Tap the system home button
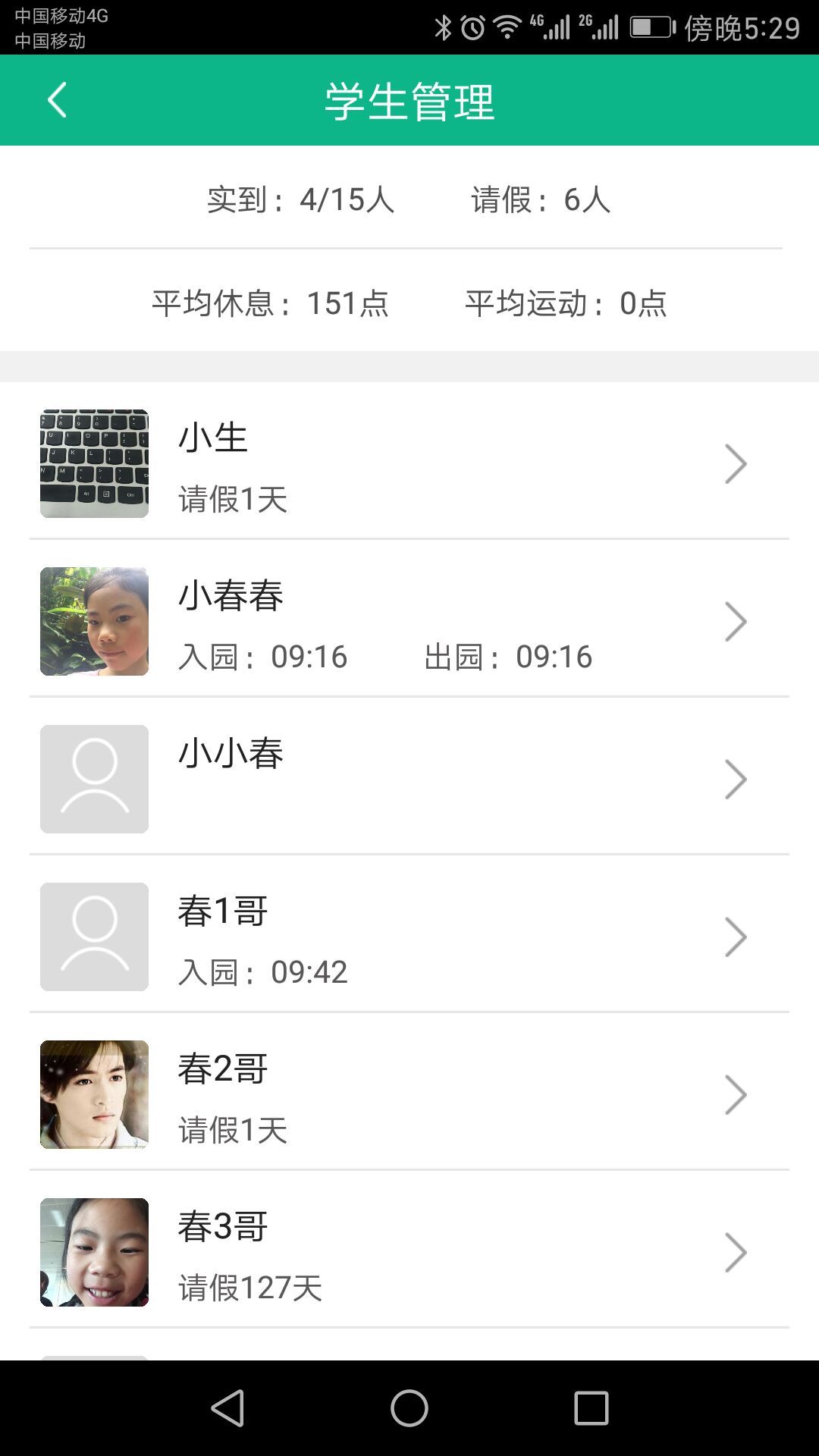819x1456 pixels. [x=409, y=1408]
